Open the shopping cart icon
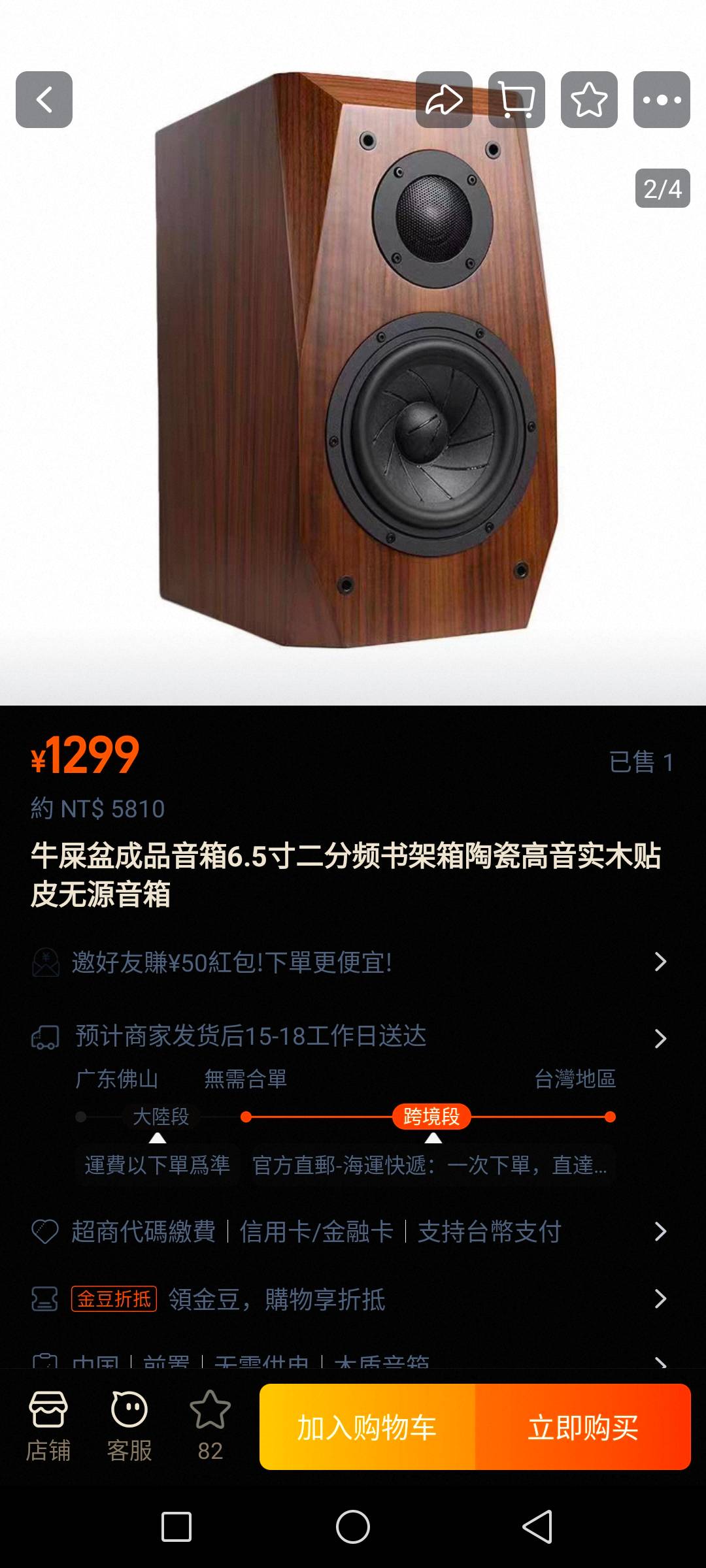Image resolution: width=706 pixels, height=1568 pixels. [x=516, y=100]
